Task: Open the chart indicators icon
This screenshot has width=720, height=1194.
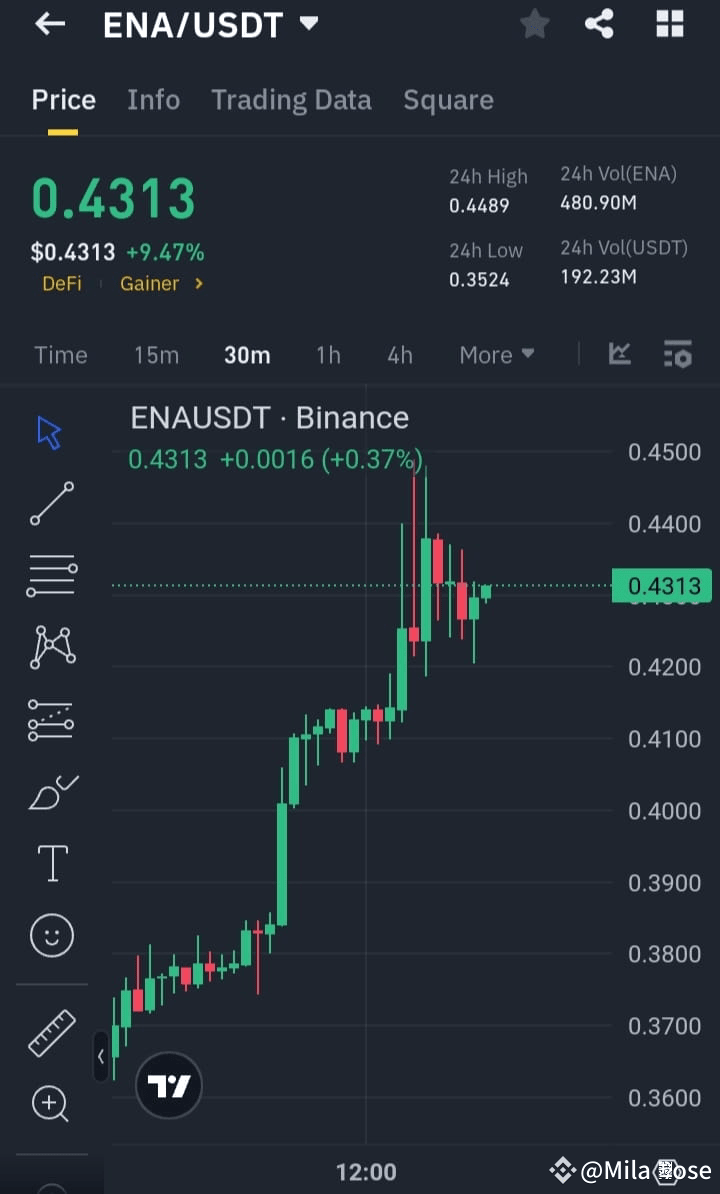Action: [619, 354]
